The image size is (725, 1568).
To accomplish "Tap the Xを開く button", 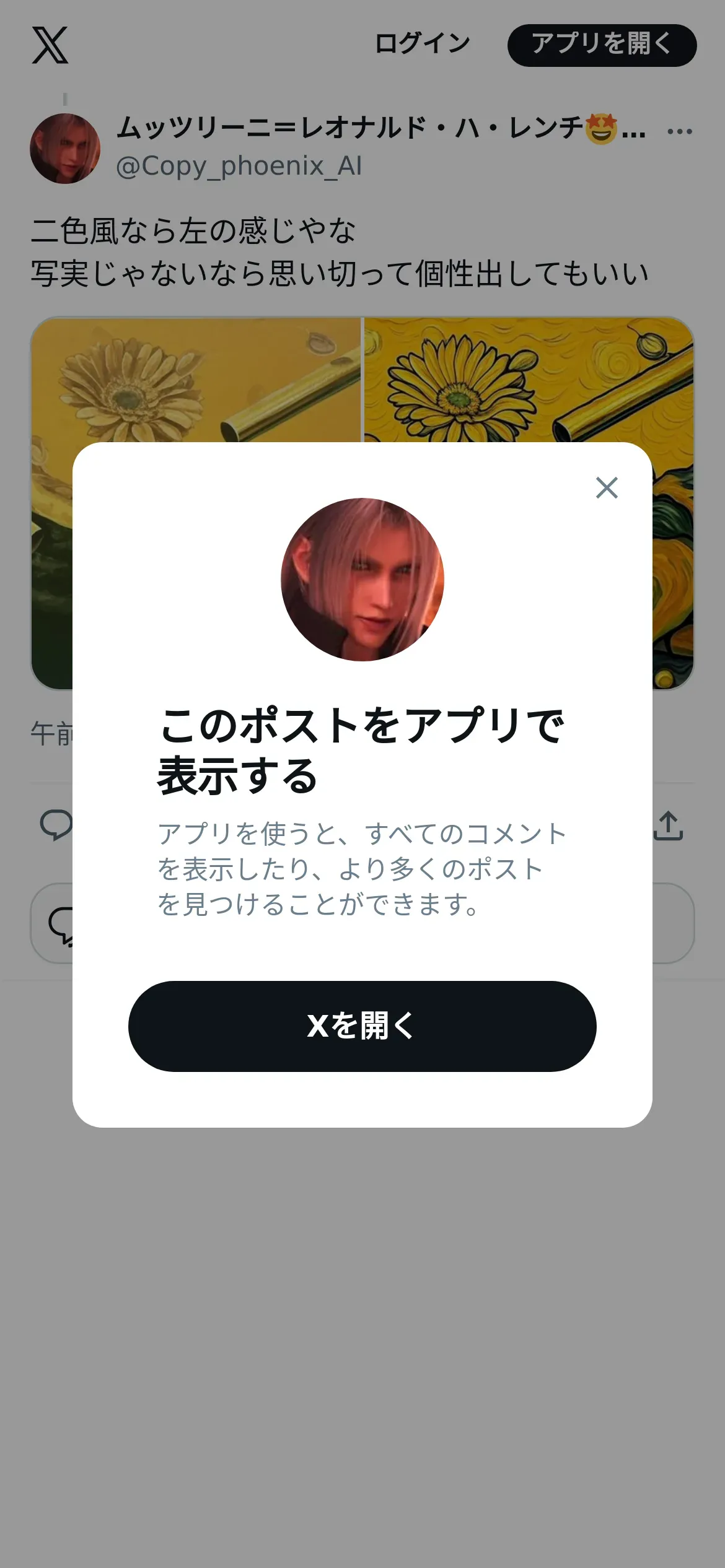I will point(362,1026).
